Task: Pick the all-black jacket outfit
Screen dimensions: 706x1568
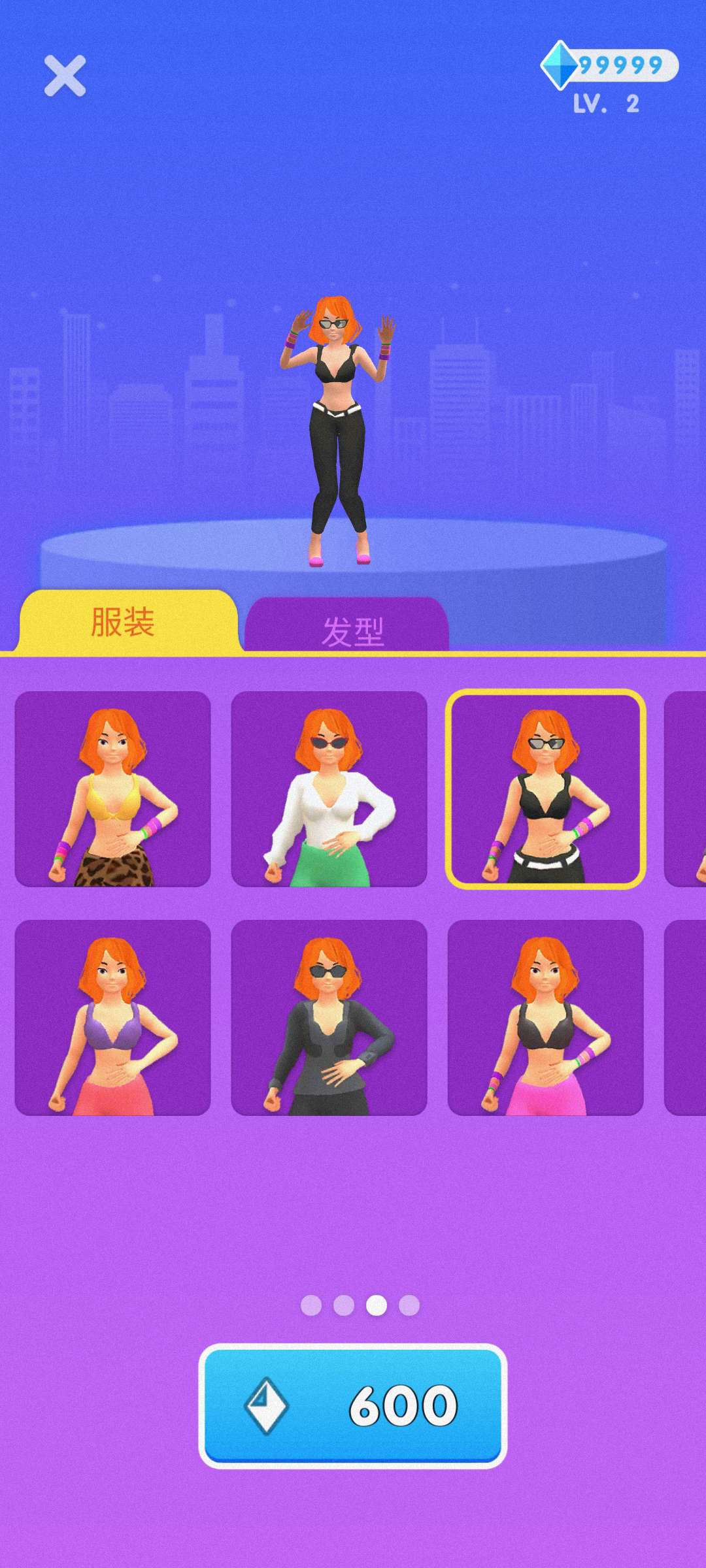Action: [x=329, y=1018]
